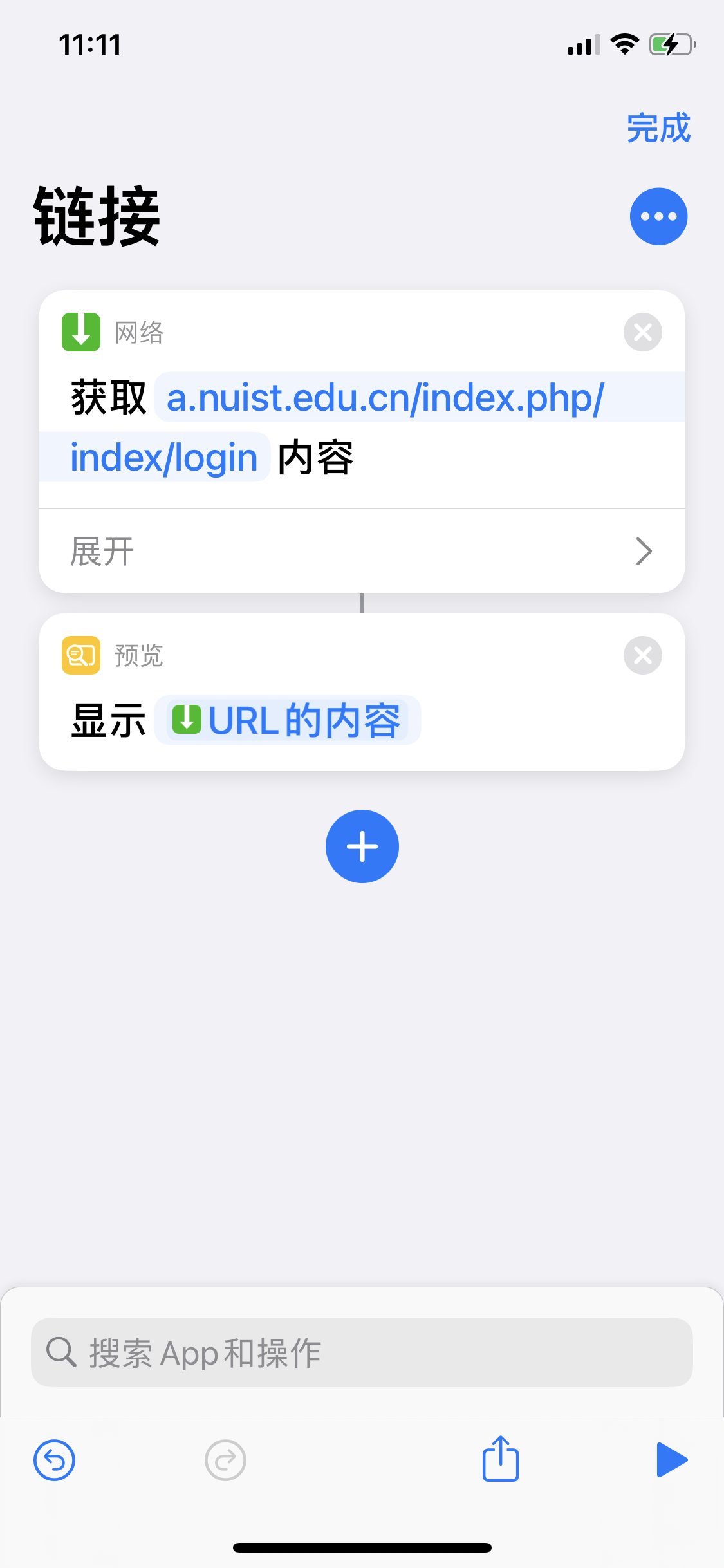The width and height of the screenshot is (724, 1568).
Task: Select the green 网络 download action icon
Action: (80, 332)
